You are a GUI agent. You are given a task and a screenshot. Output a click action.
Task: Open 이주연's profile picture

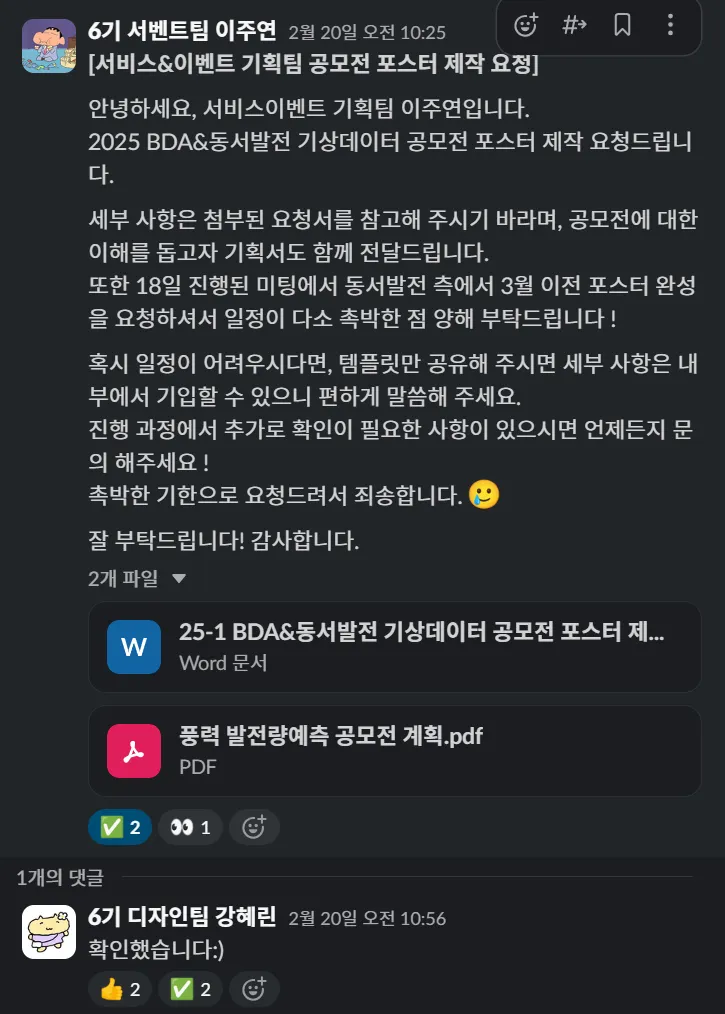[49, 46]
